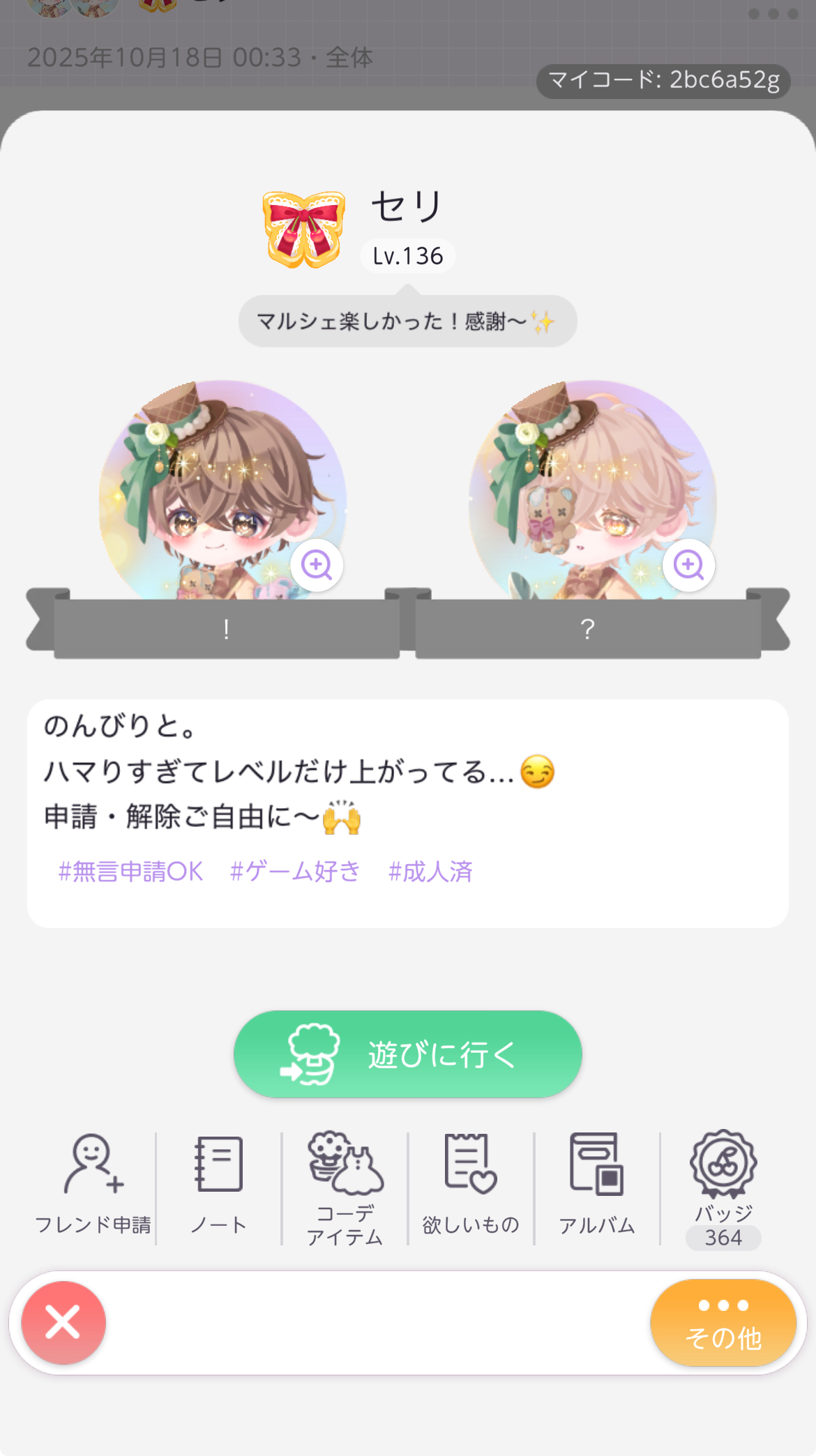Open the アルバム album
Image resolution: width=816 pixels, height=1456 pixels.
tap(596, 1185)
